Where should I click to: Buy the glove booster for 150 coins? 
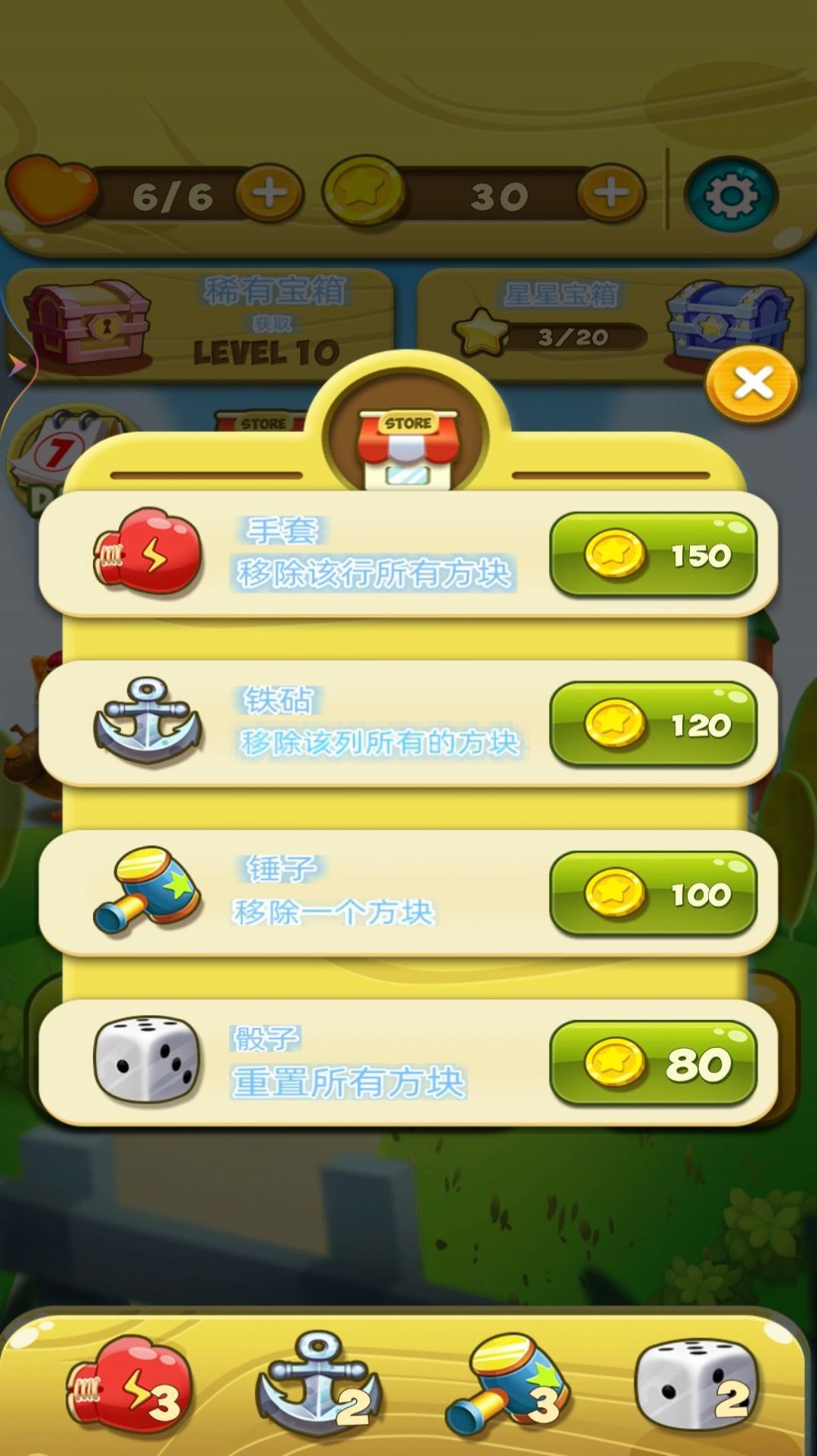653,554
